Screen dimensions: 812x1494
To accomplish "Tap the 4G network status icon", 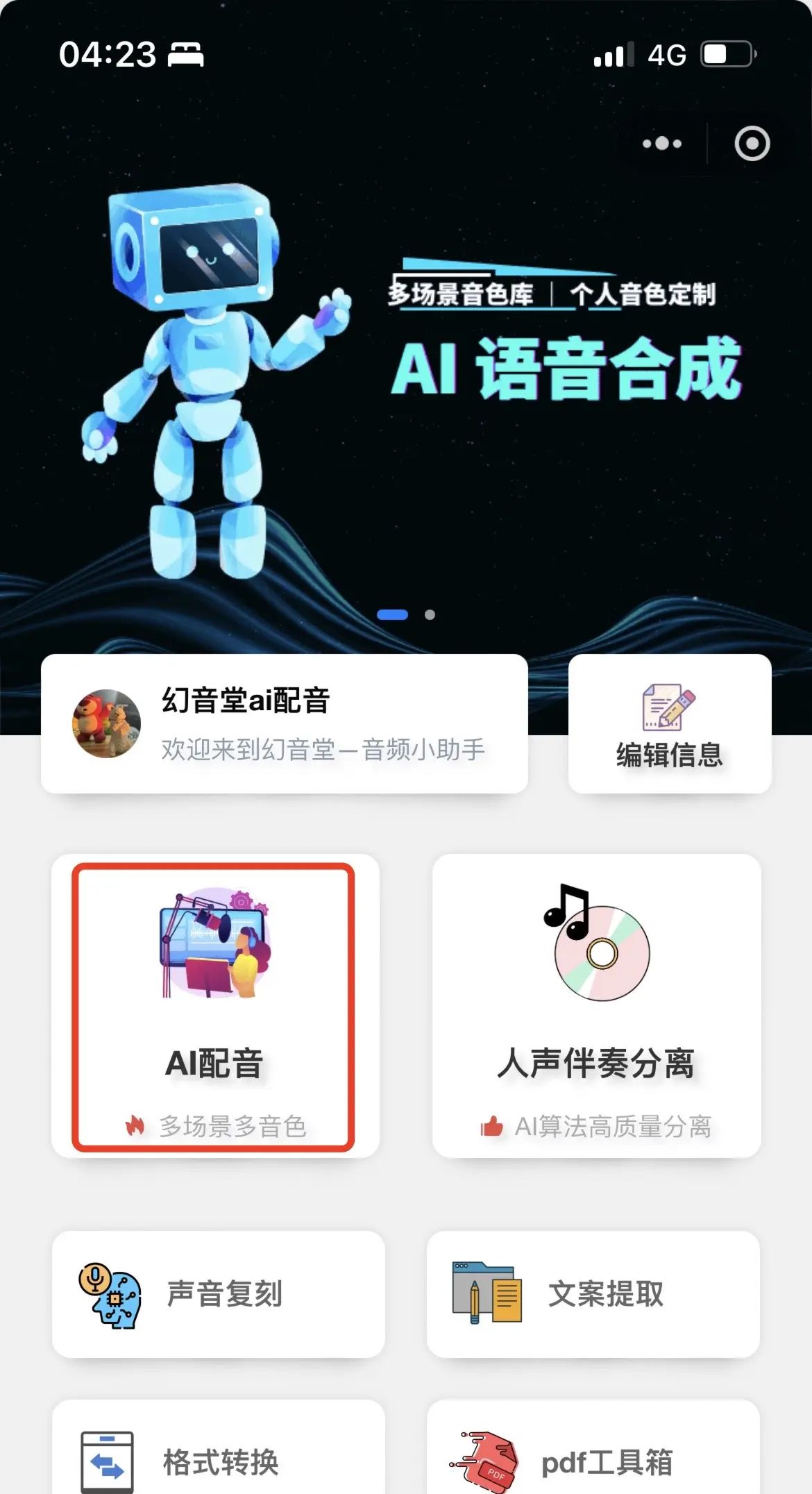I will coord(666,56).
